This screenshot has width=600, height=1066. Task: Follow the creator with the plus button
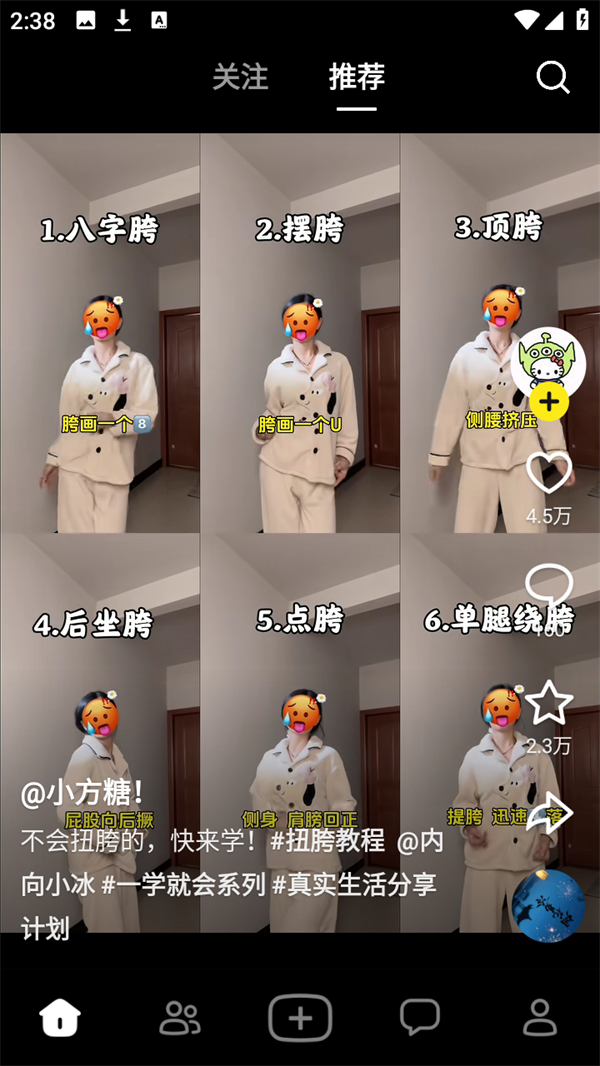point(549,403)
